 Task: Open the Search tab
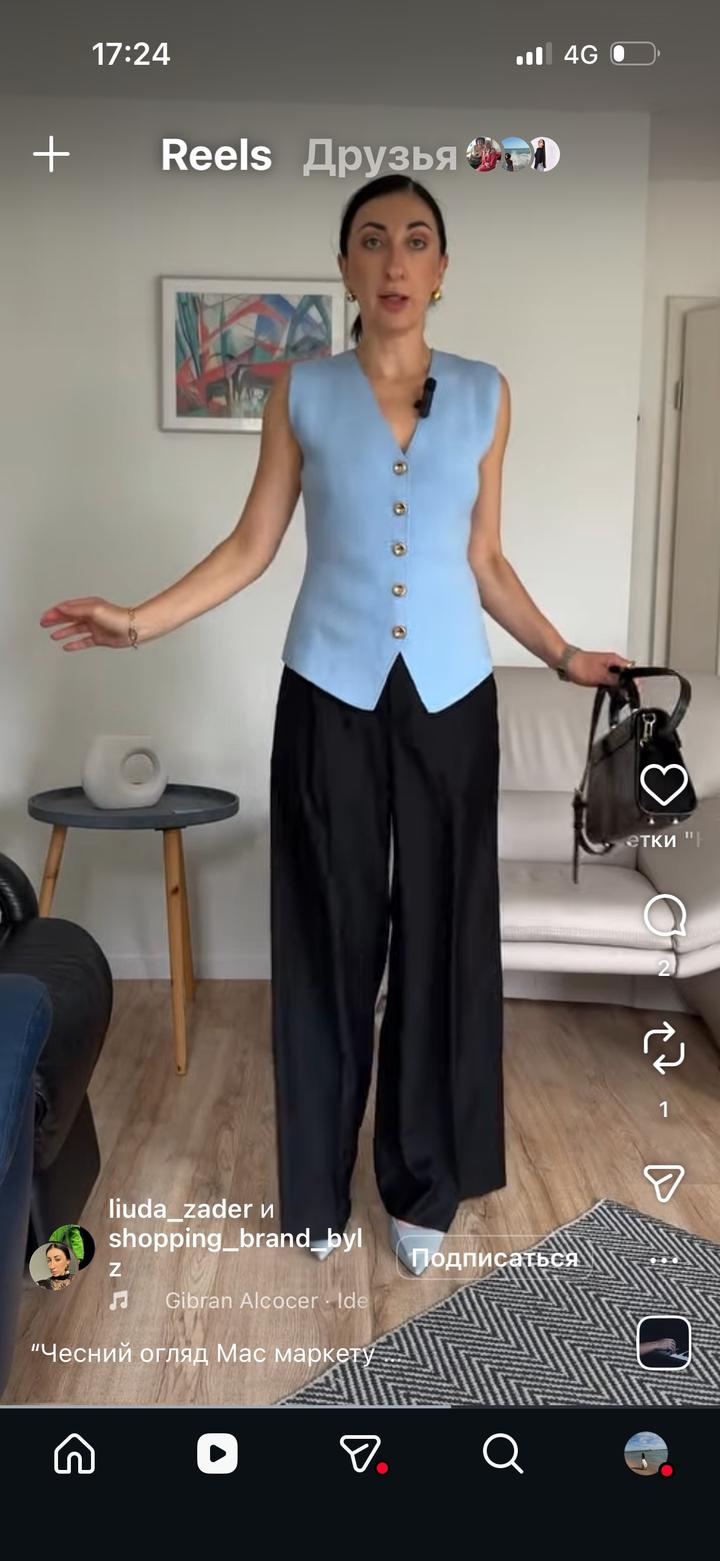click(503, 1453)
